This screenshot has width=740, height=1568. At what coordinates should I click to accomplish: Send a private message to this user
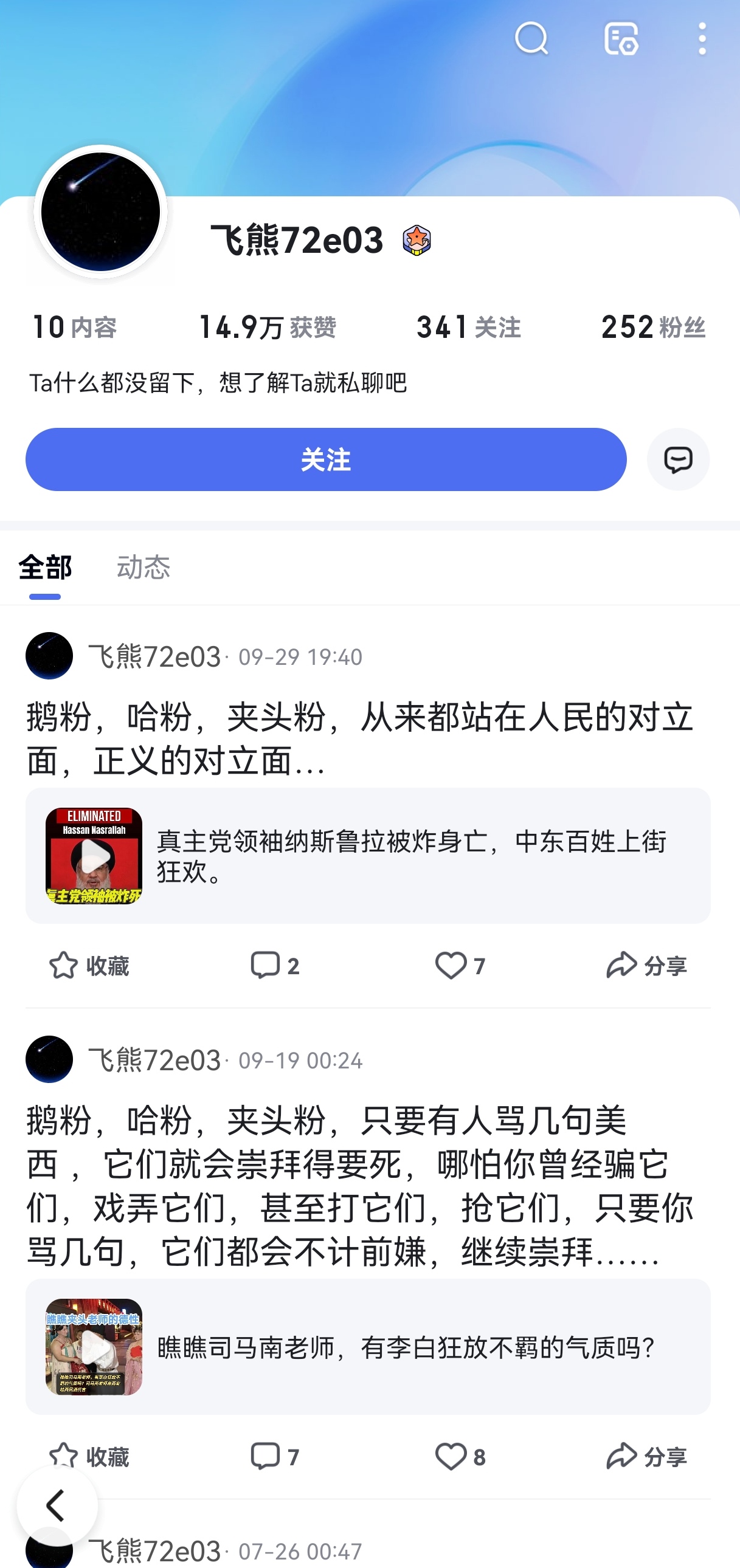tap(677, 459)
